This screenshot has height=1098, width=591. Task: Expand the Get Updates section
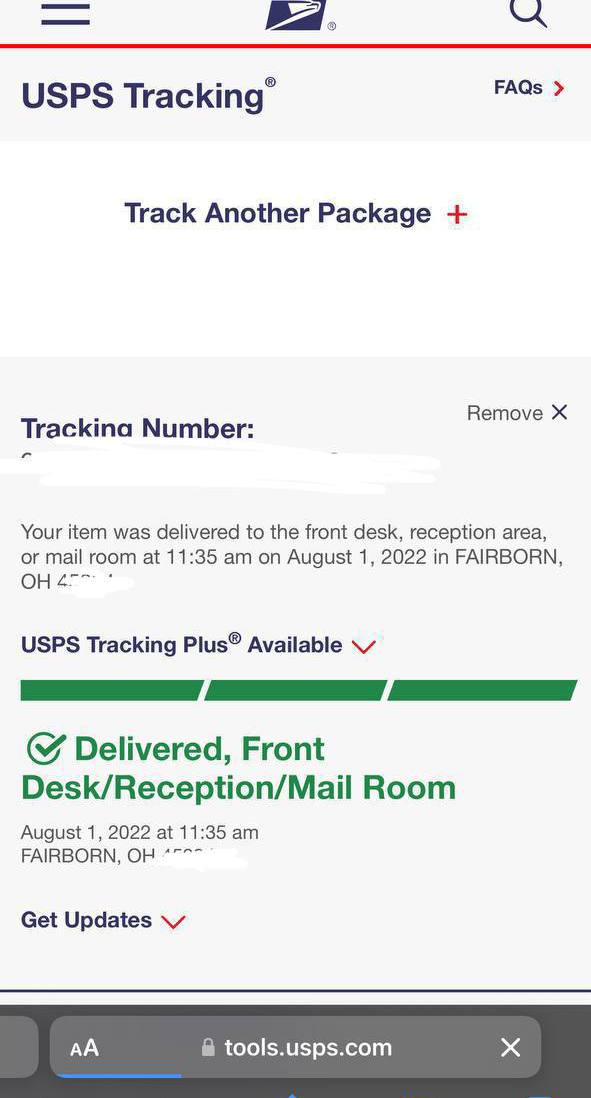103,920
